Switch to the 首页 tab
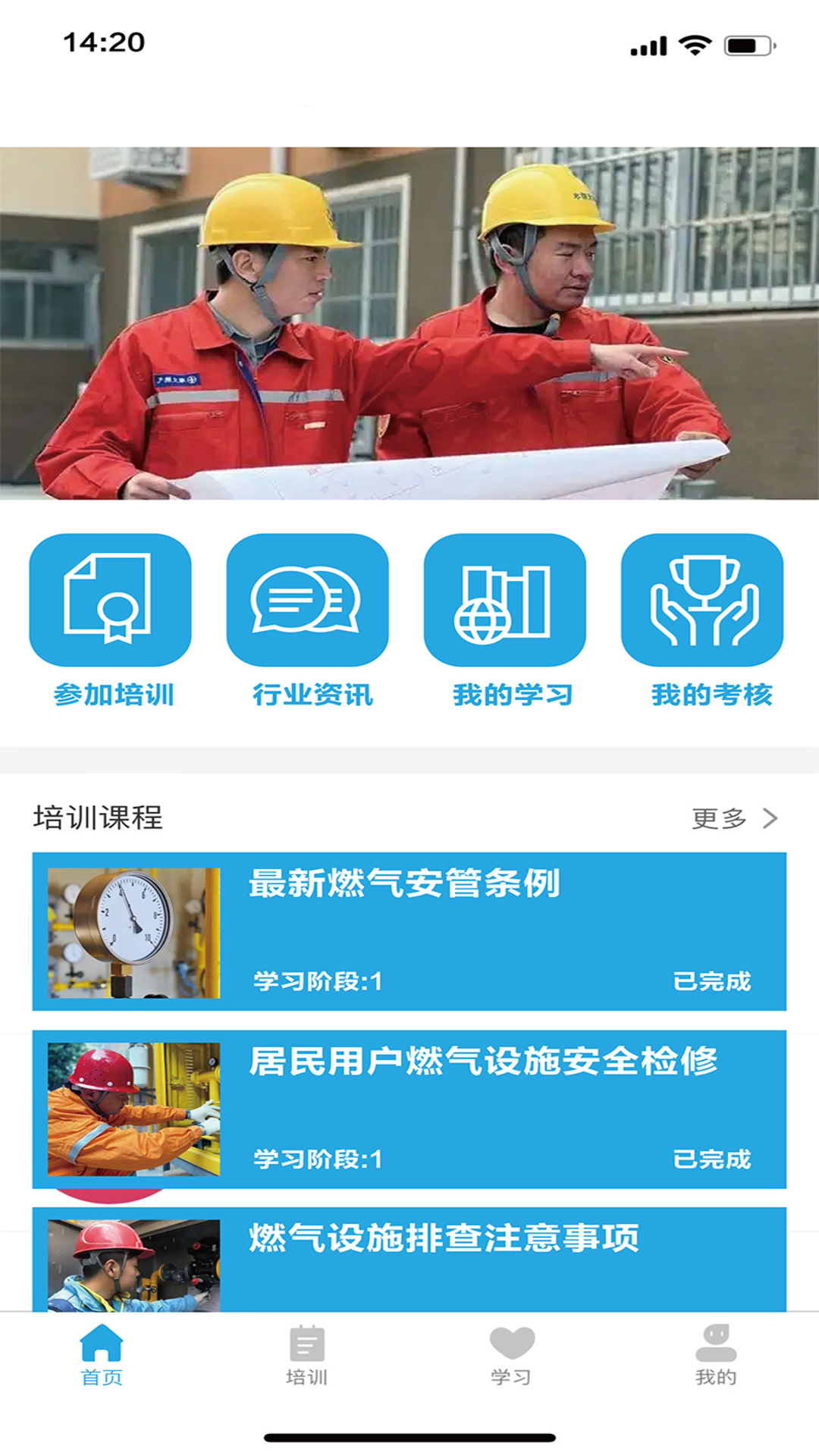819x1456 pixels. click(x=102, y=1354)
